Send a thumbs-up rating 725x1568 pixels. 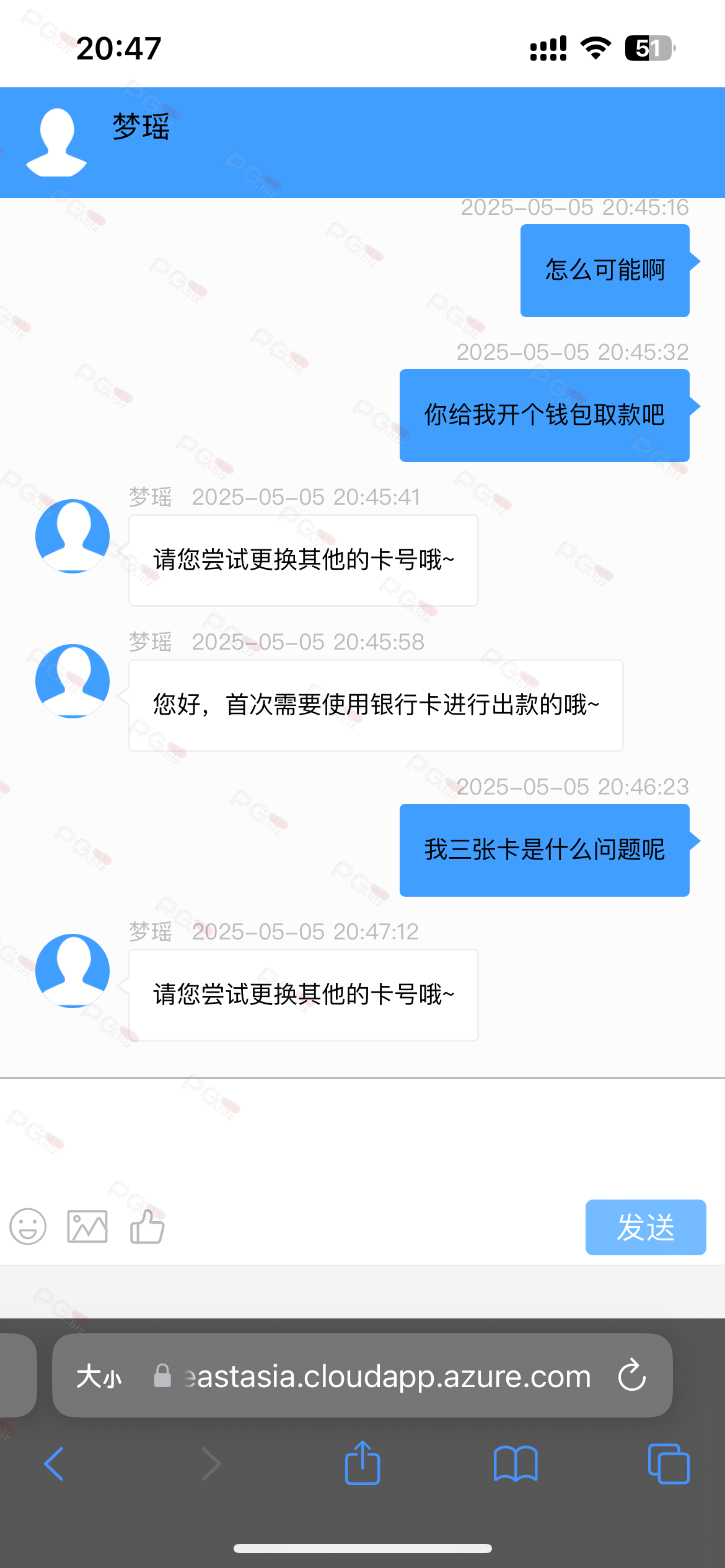coord(147,1226)
